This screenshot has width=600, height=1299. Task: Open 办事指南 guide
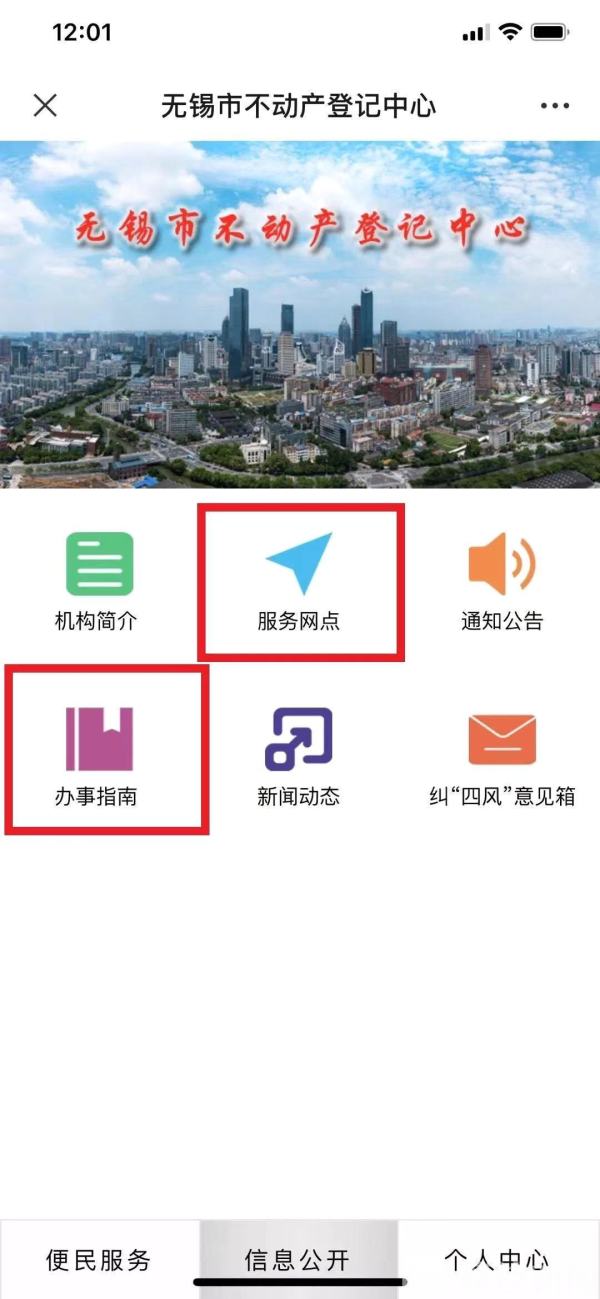[x=98, y=756]
